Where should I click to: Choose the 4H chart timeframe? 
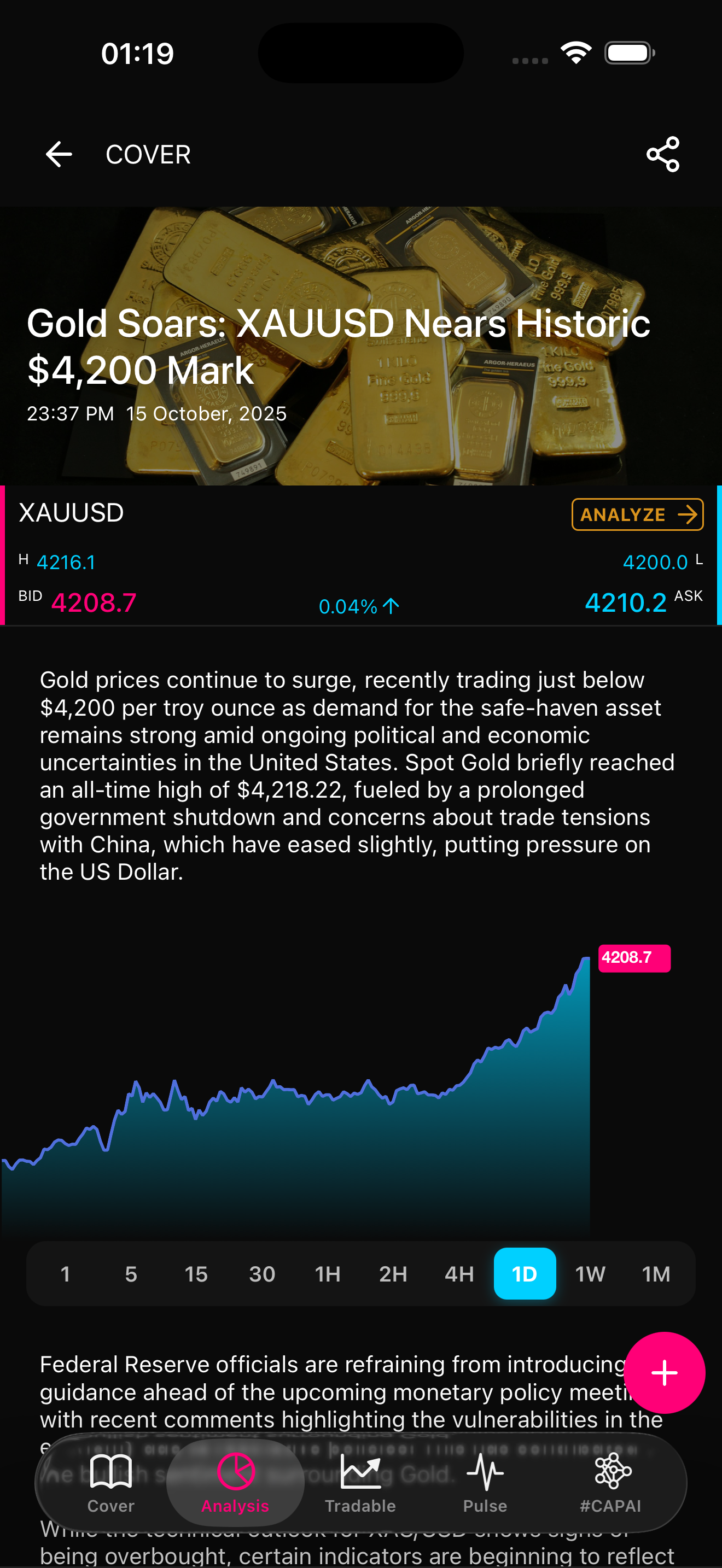tap(459, 1274)
